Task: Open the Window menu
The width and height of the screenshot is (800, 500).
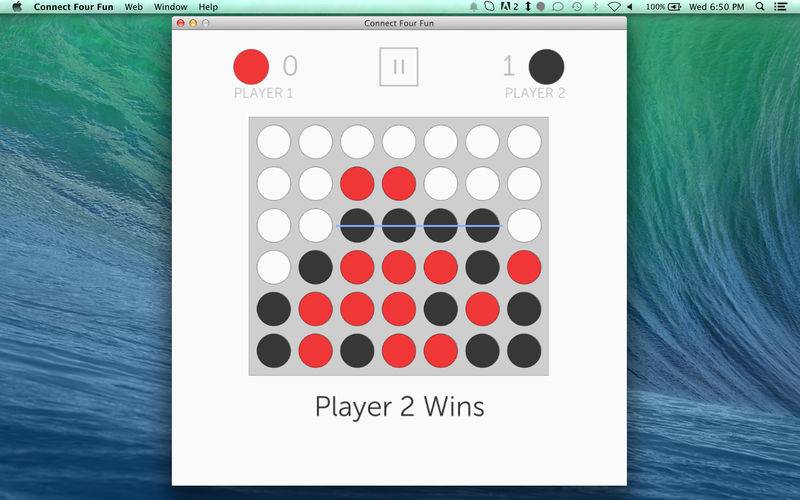Action: tap(170, 7)
